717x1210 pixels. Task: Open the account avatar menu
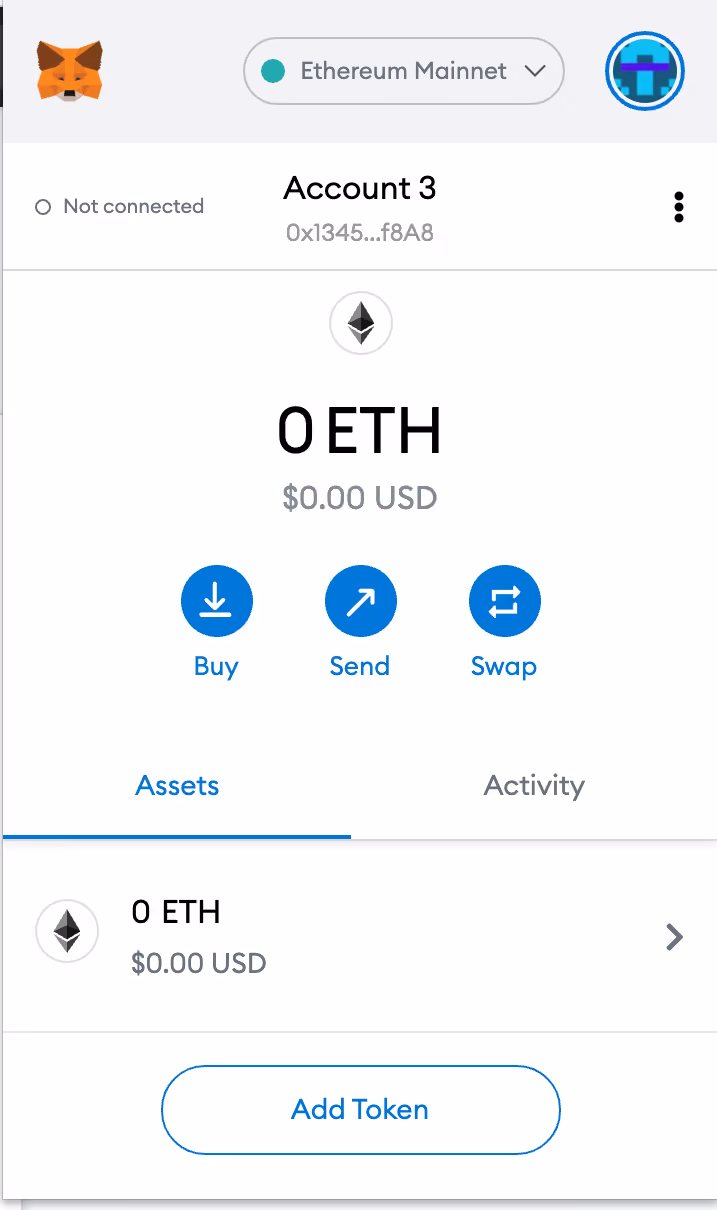pos(645,71)
